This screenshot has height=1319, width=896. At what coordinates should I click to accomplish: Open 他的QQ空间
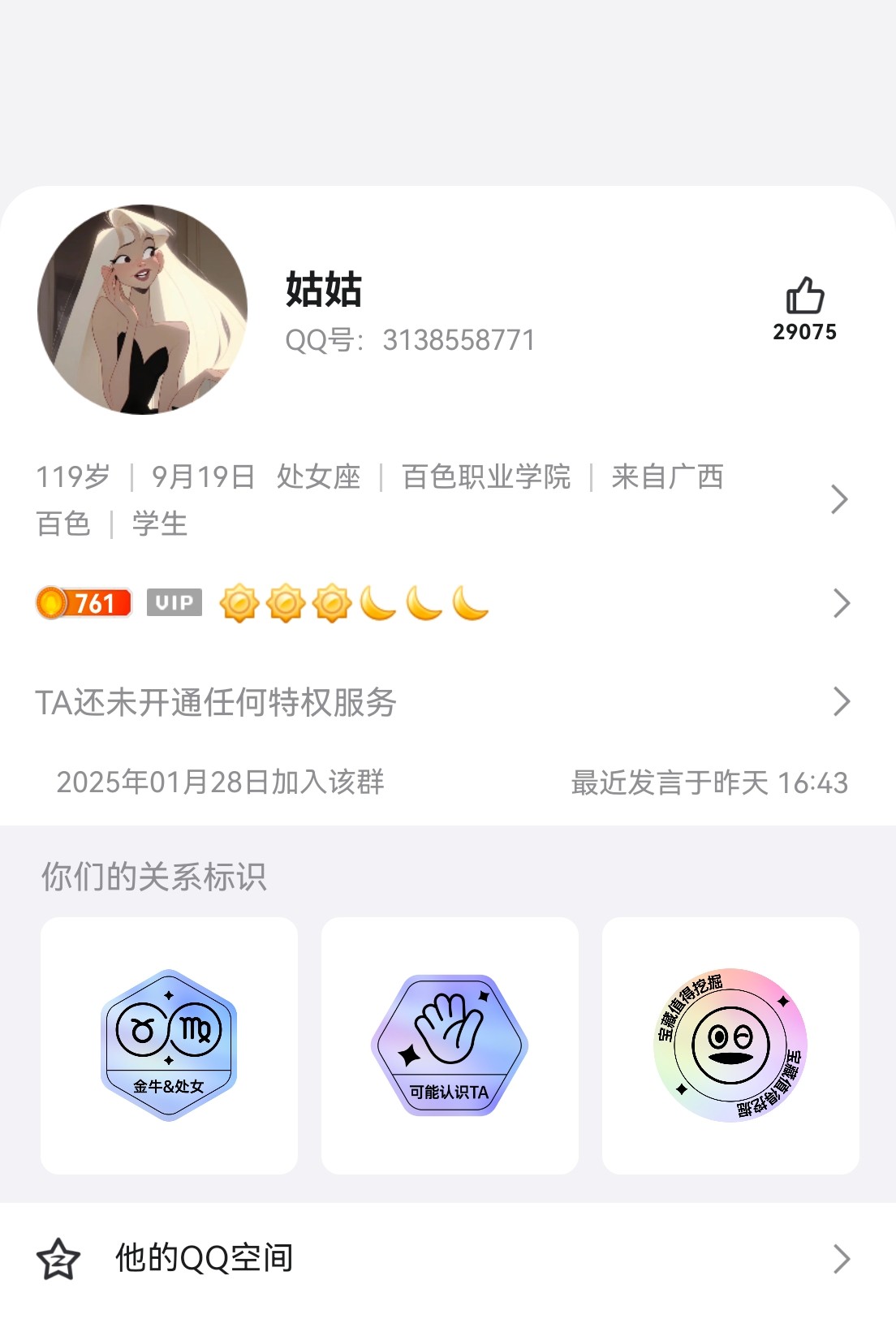pos(438,1259)
